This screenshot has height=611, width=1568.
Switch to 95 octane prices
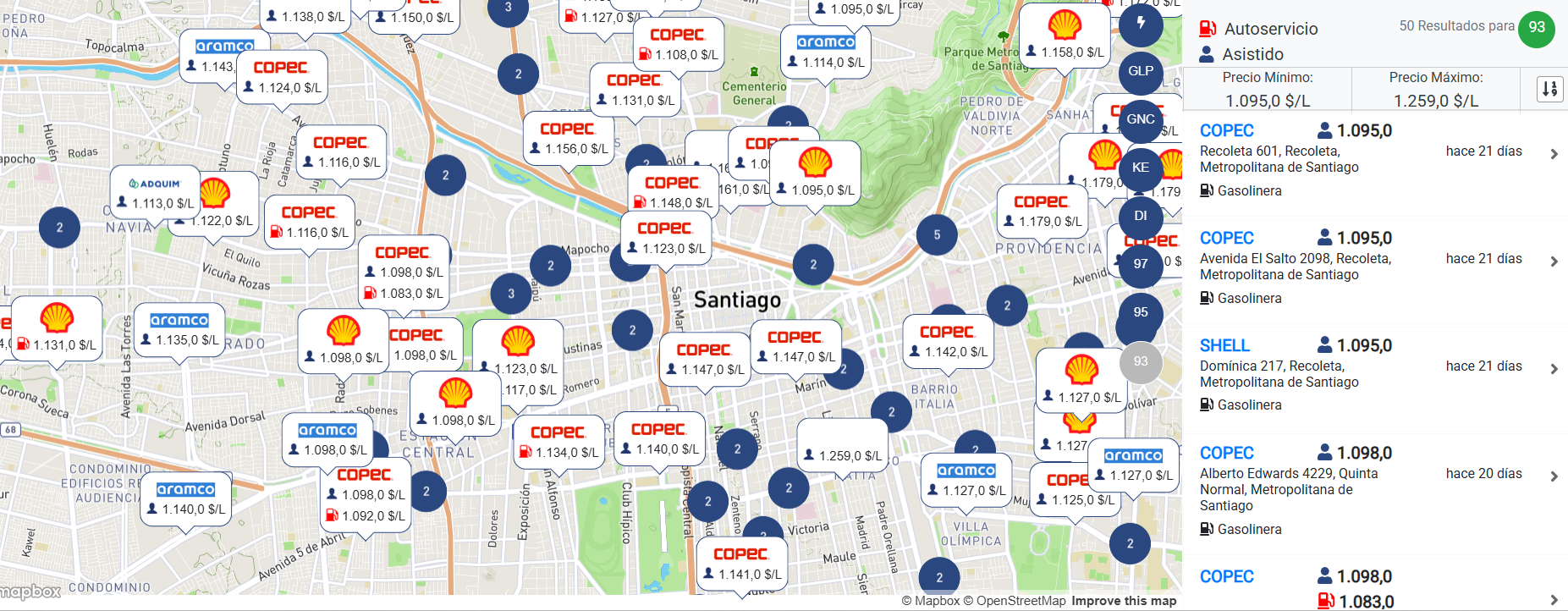pos(1141,312)
